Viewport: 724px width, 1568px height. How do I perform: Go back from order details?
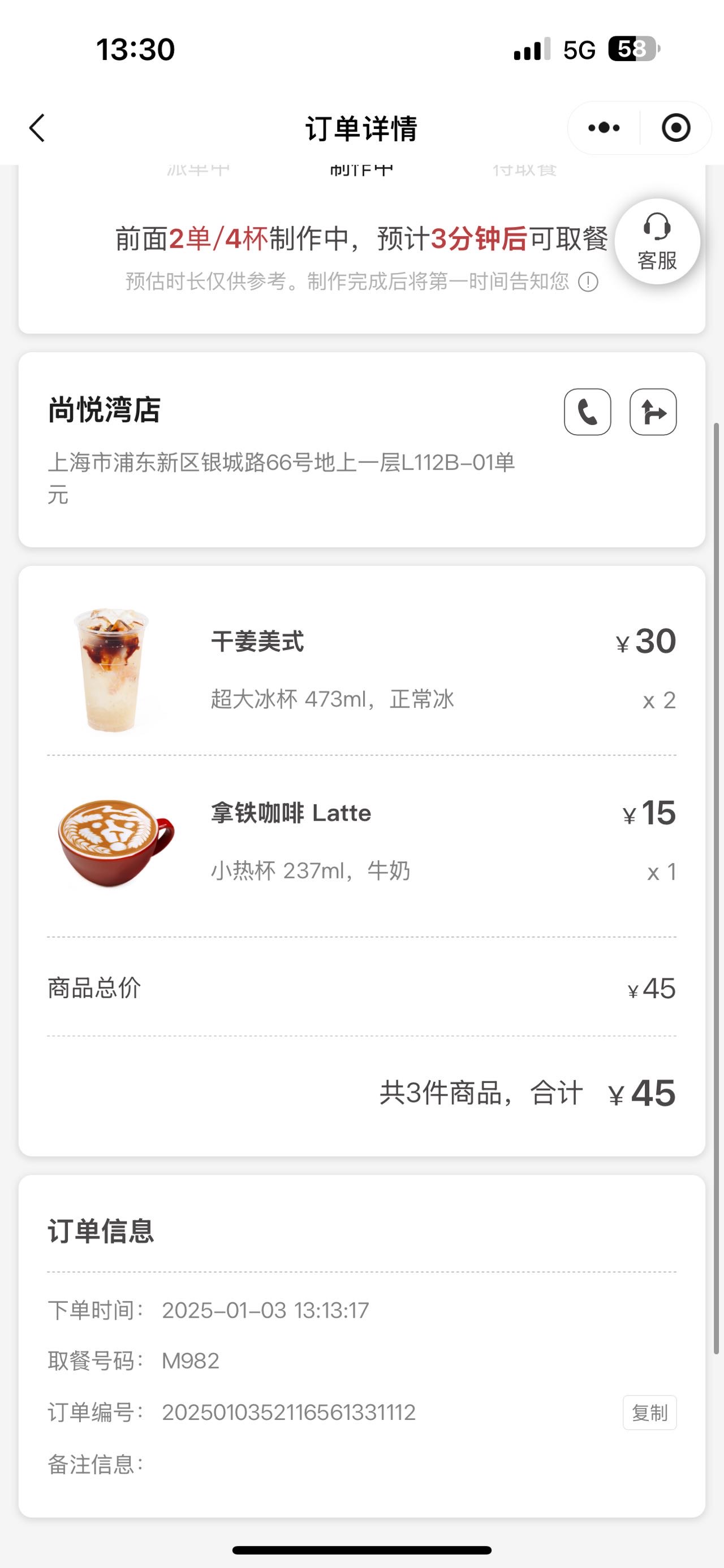click(x=37, y=128)
